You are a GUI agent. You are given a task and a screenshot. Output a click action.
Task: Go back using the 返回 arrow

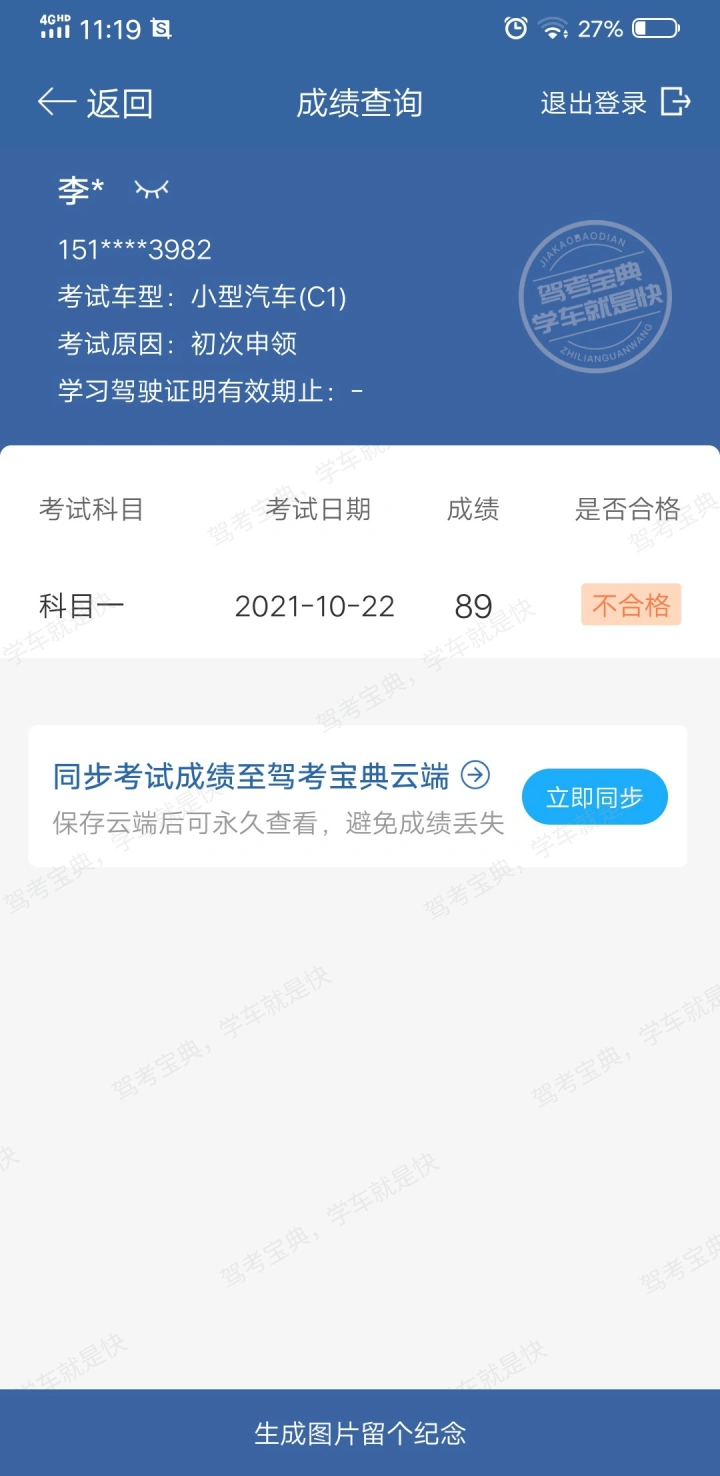tap(95, 103)
